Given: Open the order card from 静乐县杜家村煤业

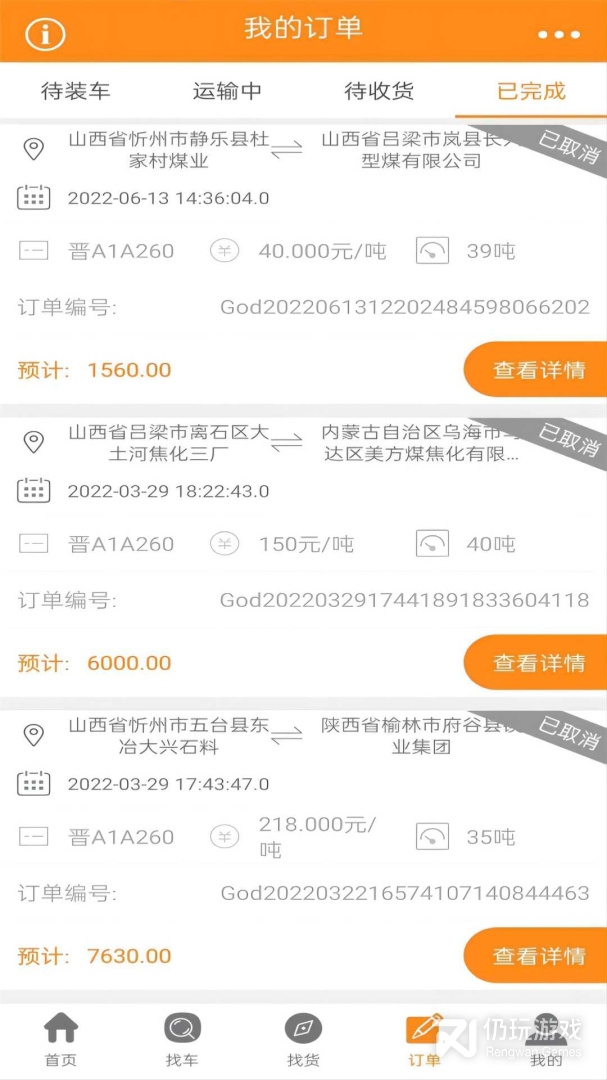Looking at the screenshot, I should [x=303, y=264].
